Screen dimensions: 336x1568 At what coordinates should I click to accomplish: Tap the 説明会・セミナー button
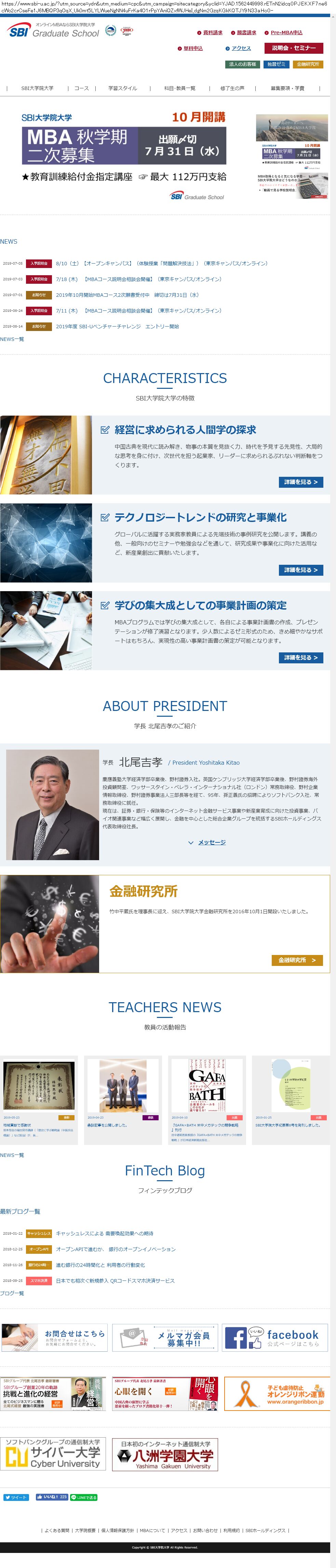pyautogui.click(x=294, y=48)
